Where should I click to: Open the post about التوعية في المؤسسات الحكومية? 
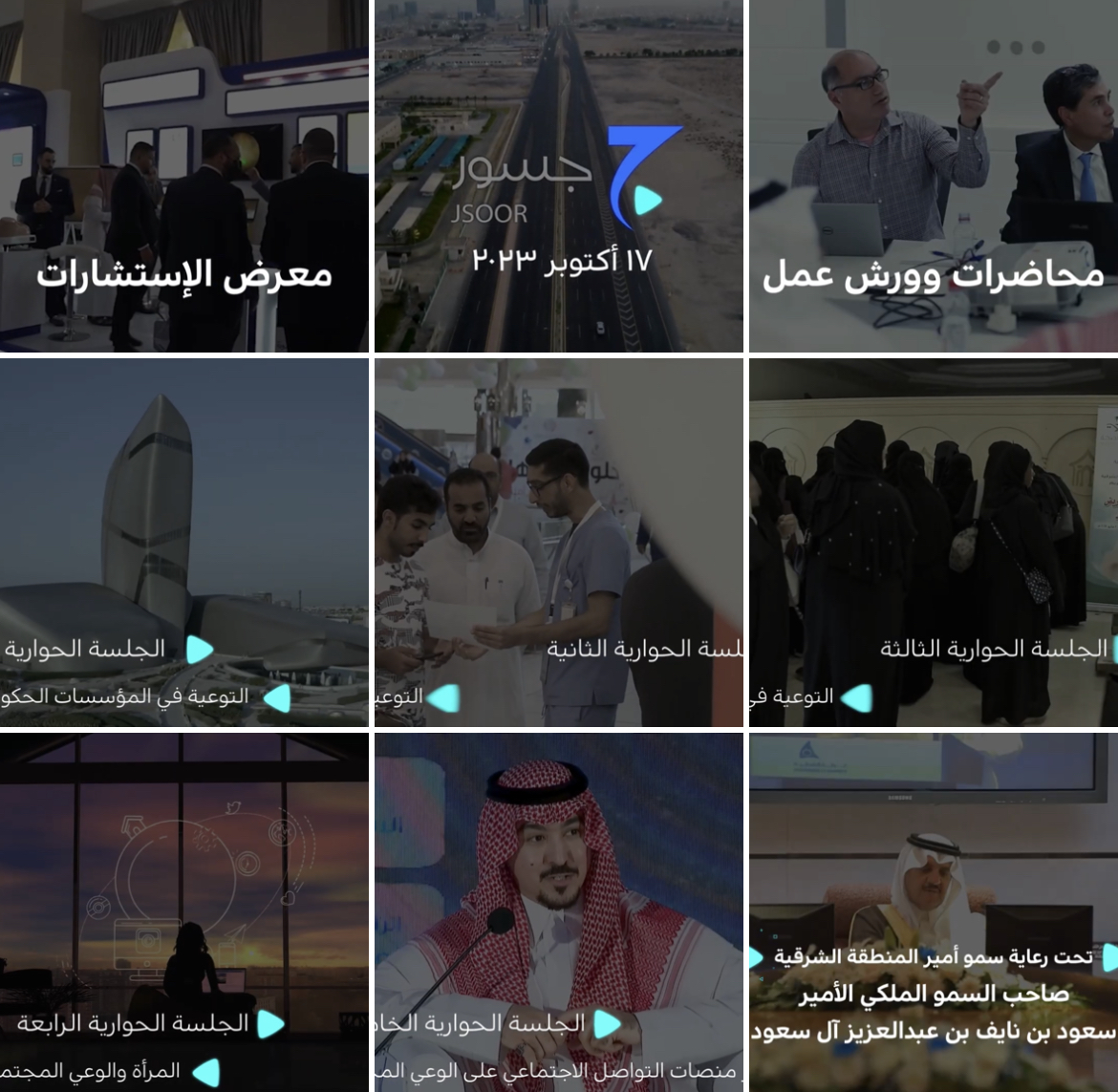[x=183, y=543]
